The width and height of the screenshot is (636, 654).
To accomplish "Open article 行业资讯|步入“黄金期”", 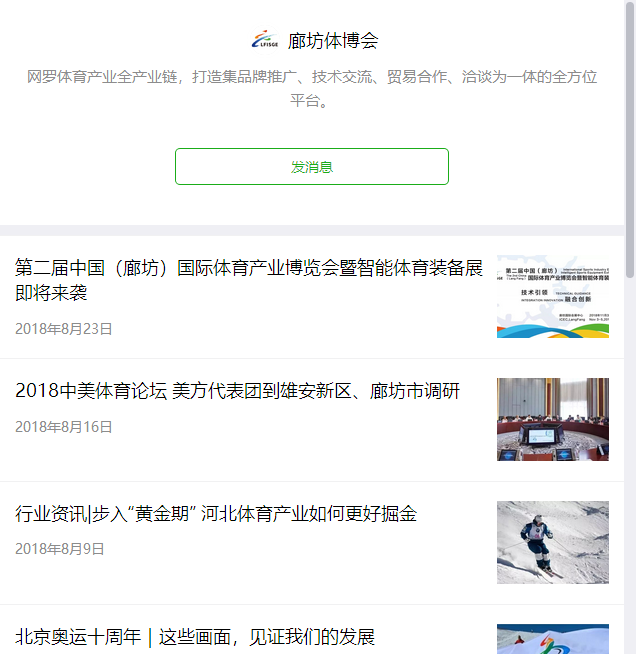I will click(x=216, y=514).
